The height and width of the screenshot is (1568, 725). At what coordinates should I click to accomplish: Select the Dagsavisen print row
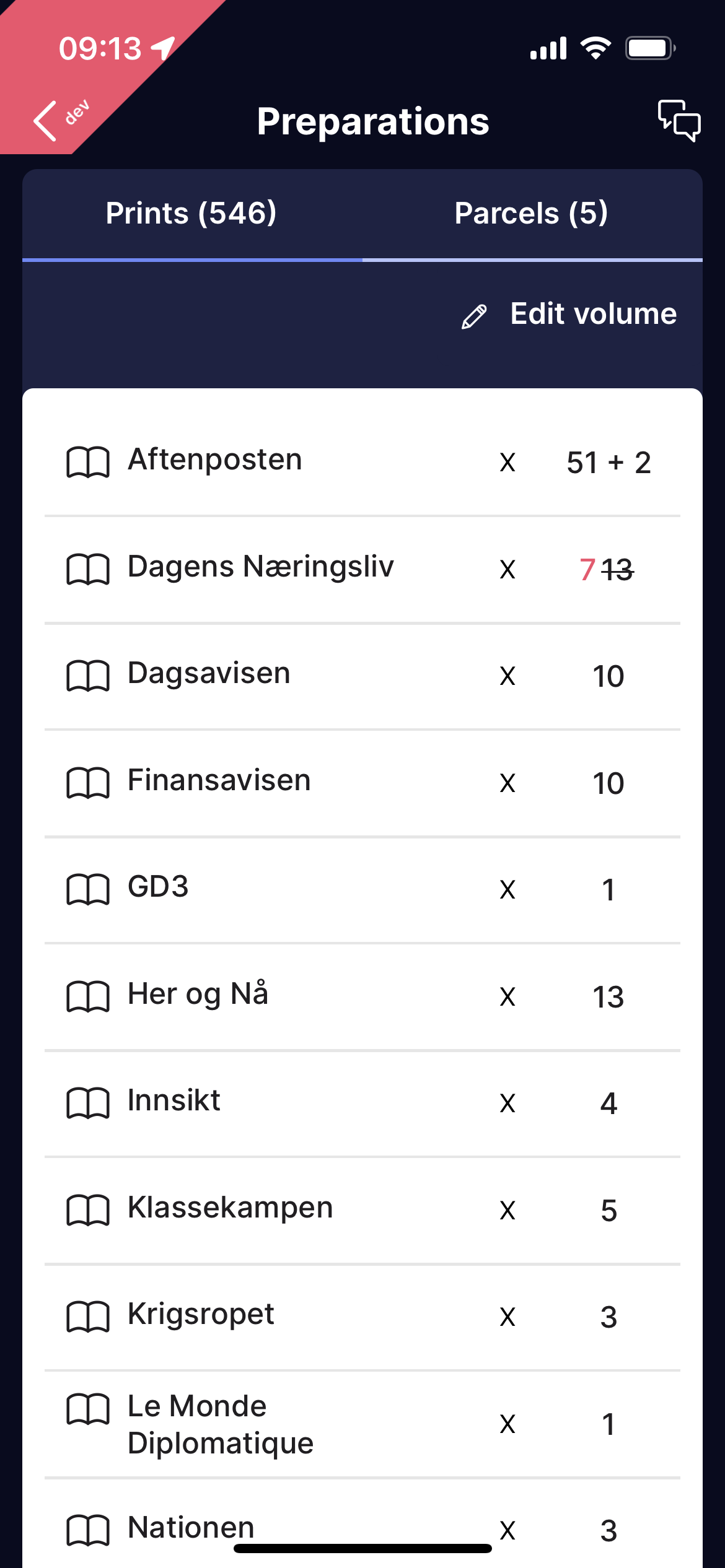(362, 676)
